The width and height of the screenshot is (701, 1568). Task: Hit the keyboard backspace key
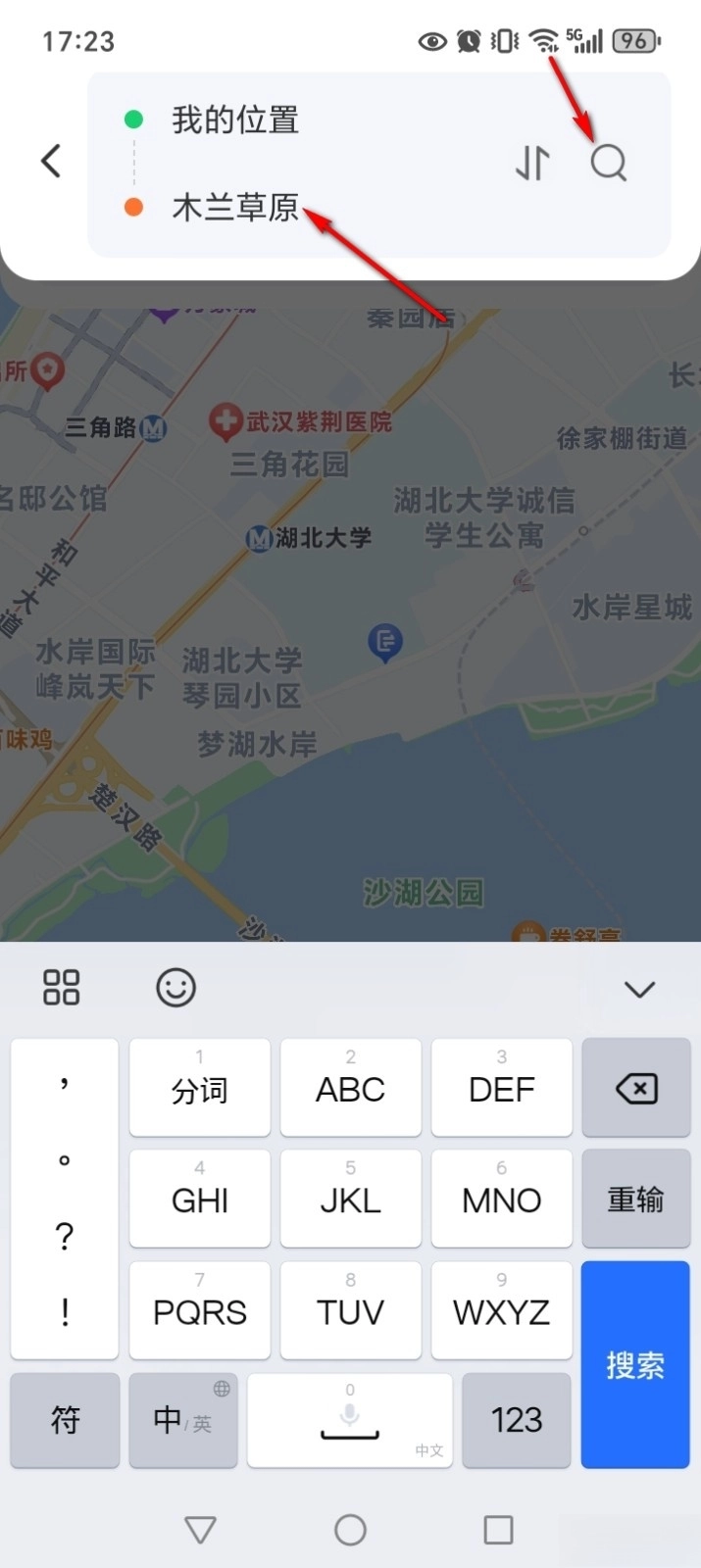(635, 1088)
